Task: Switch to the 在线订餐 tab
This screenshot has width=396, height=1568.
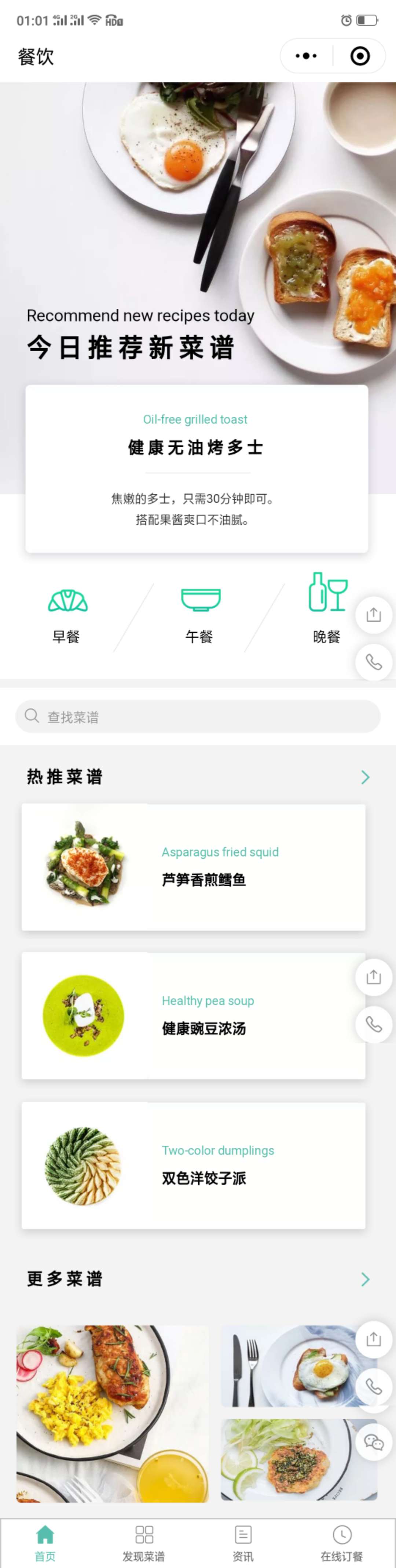Action: point(342,1543)
